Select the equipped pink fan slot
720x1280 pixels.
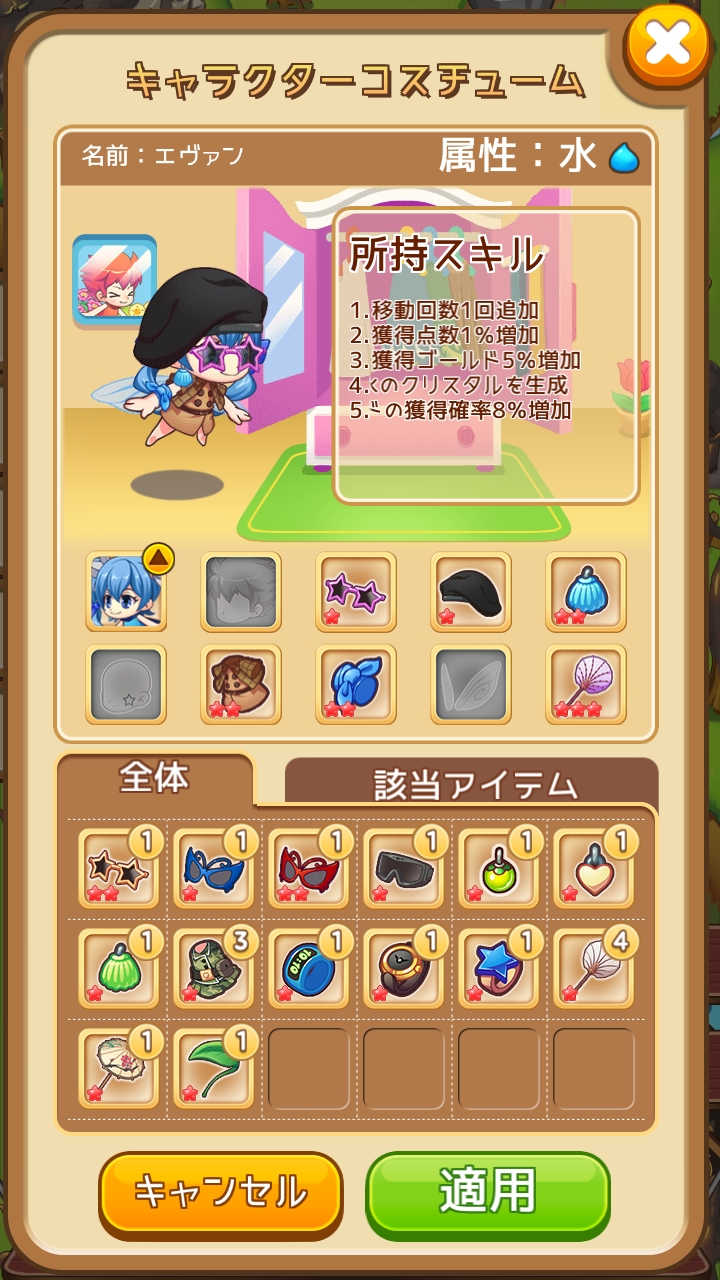coord(586,685)
